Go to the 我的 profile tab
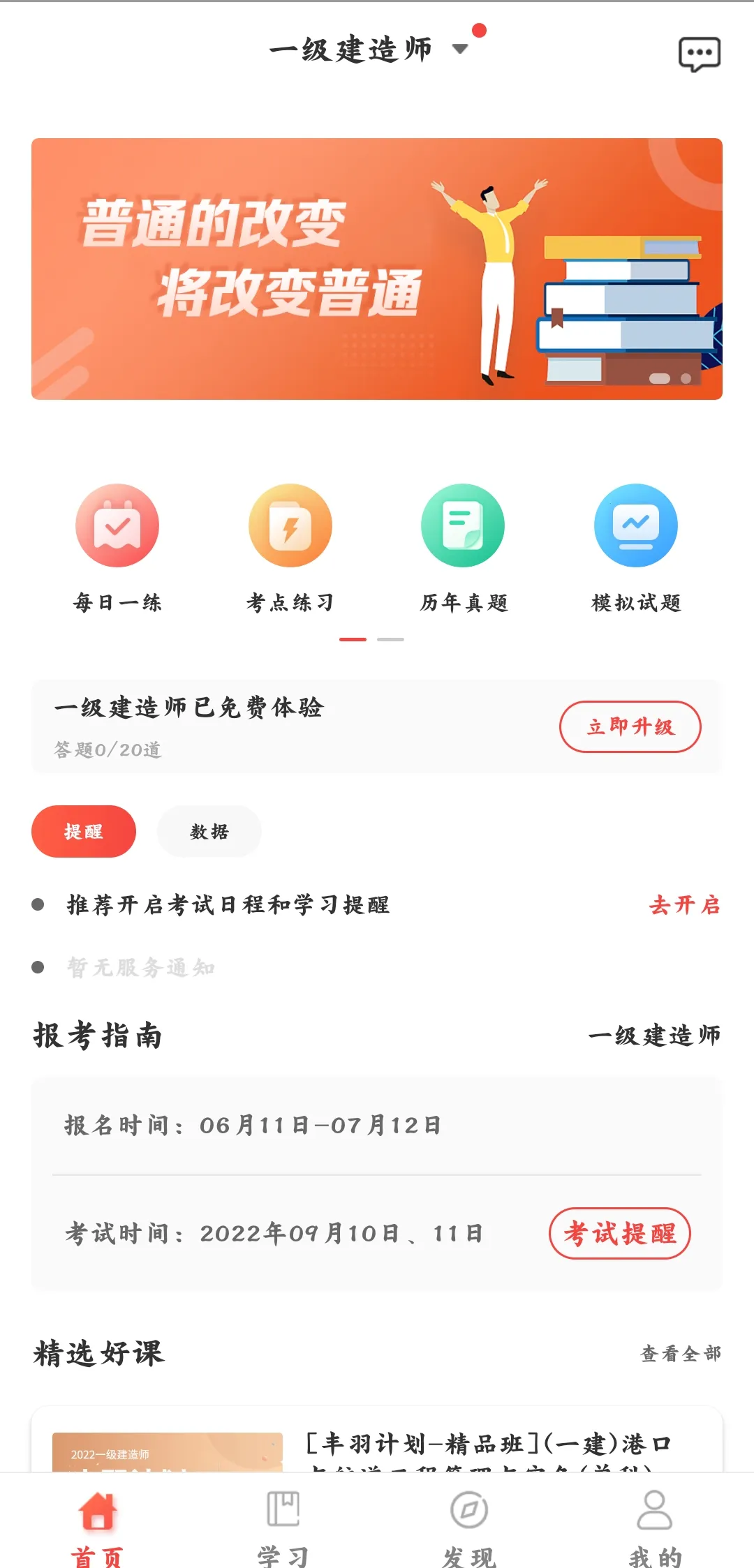 pyautogui.click(x=655, y=1525)
